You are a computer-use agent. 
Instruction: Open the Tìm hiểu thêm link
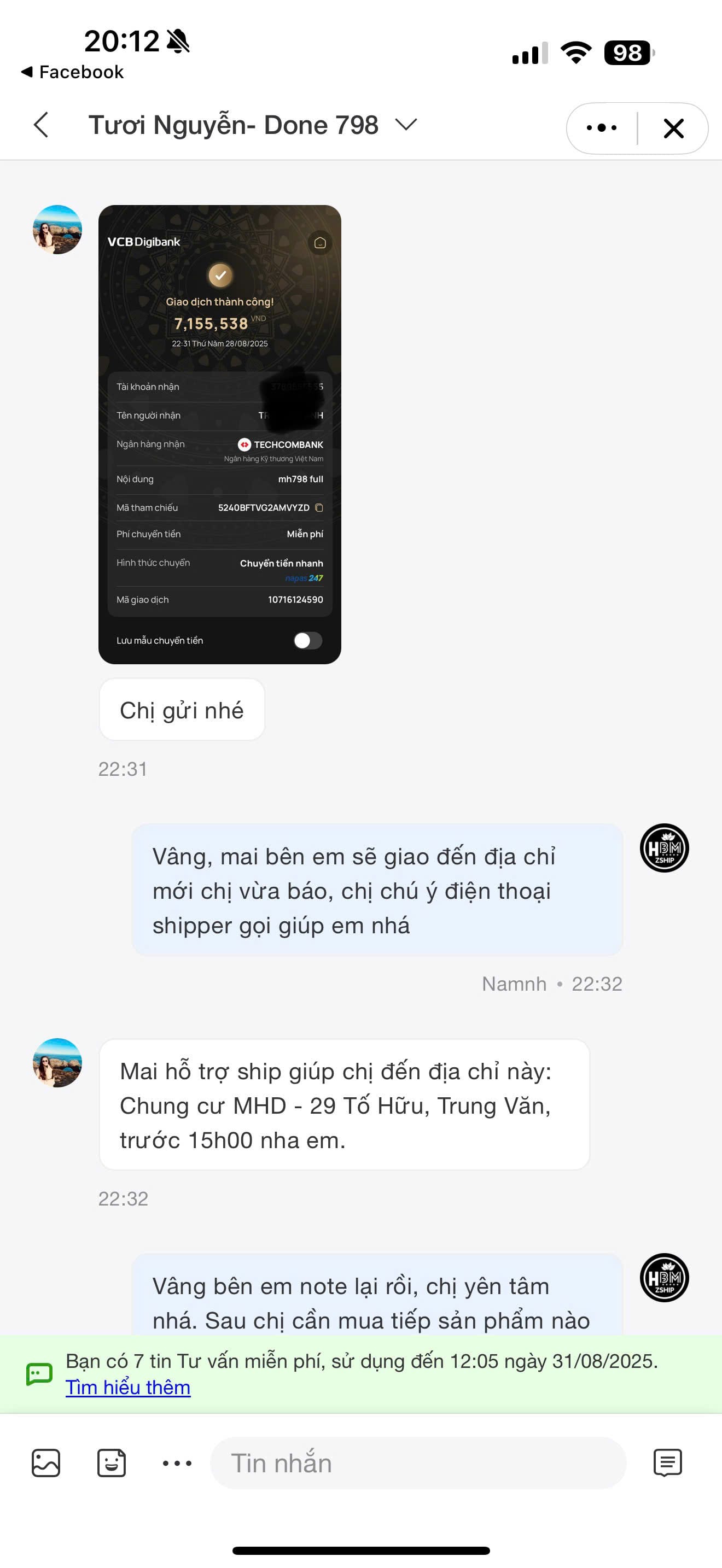click(x=128, y=1387)
